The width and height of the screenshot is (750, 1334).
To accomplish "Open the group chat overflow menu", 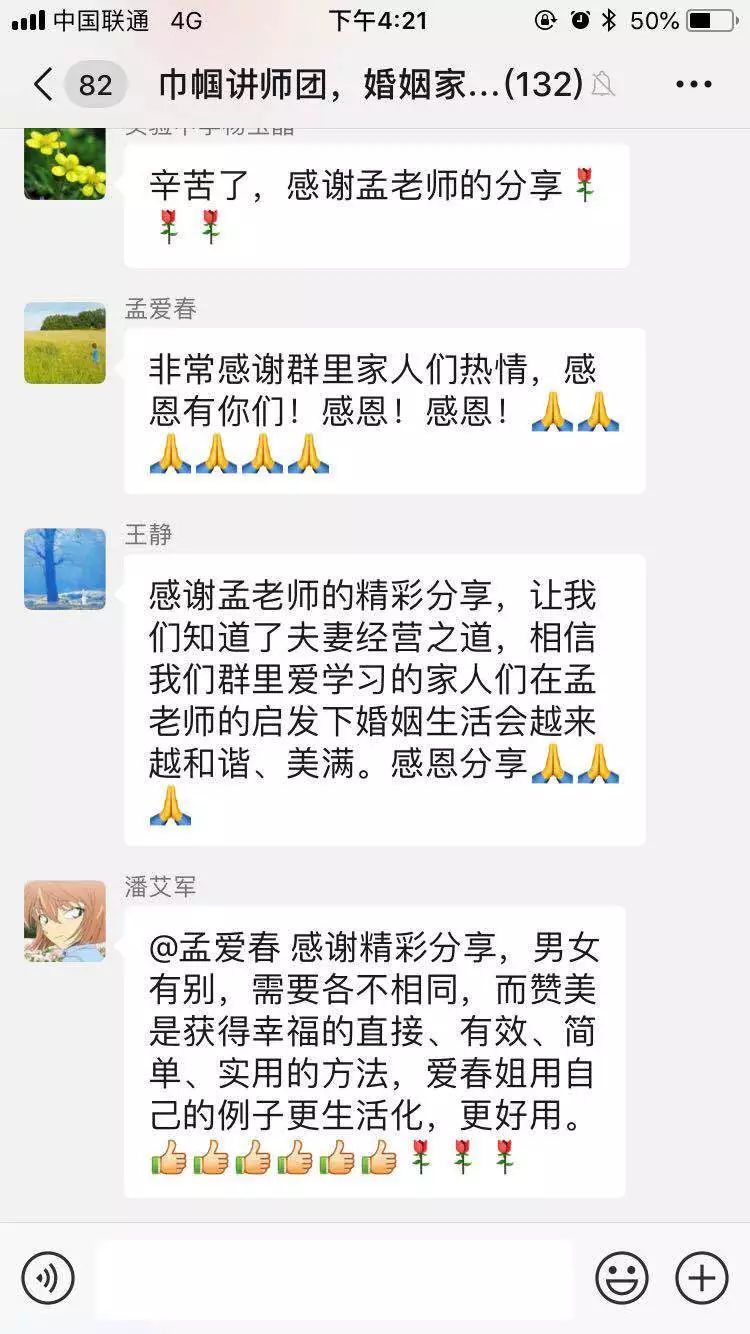I will tap(694, 85).
